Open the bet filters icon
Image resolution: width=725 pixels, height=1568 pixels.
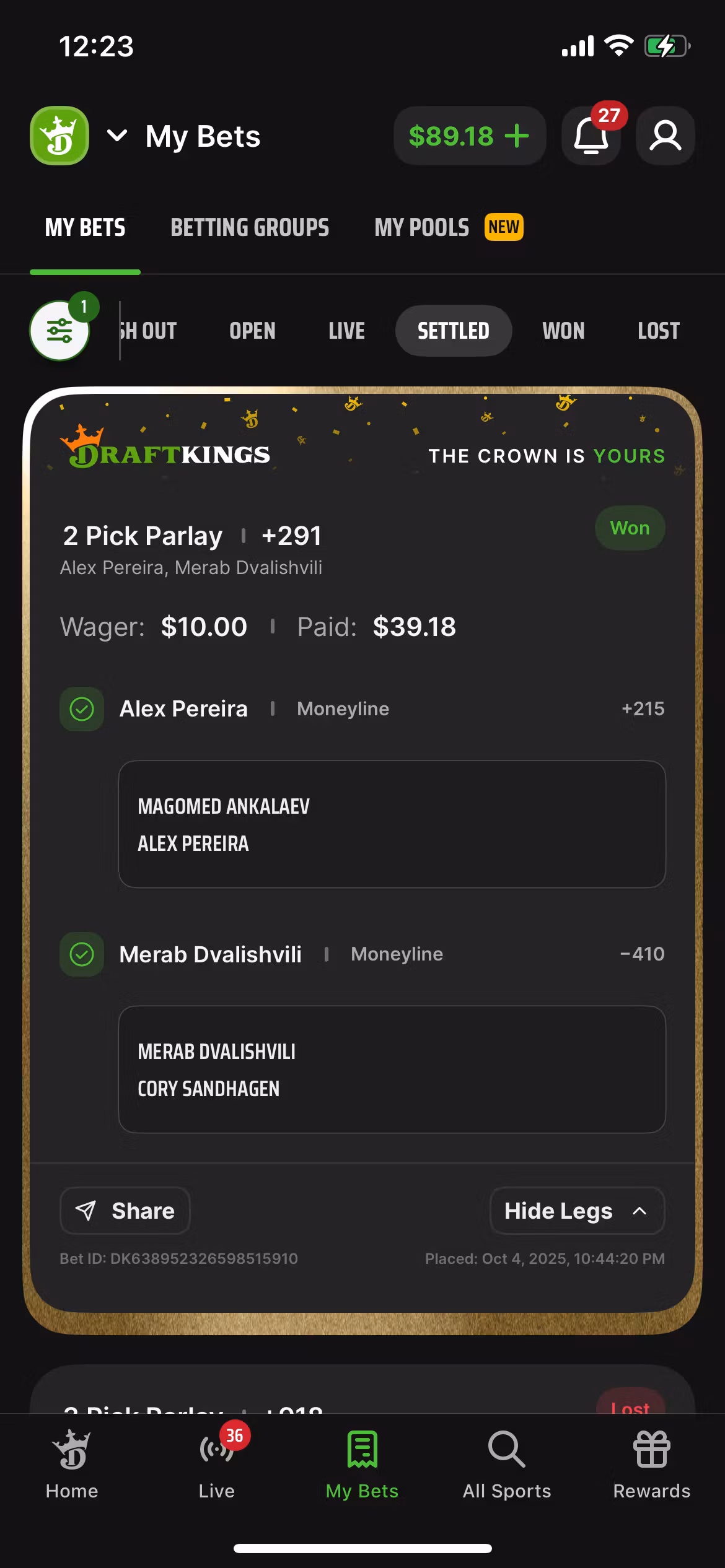tap(59, 331)
